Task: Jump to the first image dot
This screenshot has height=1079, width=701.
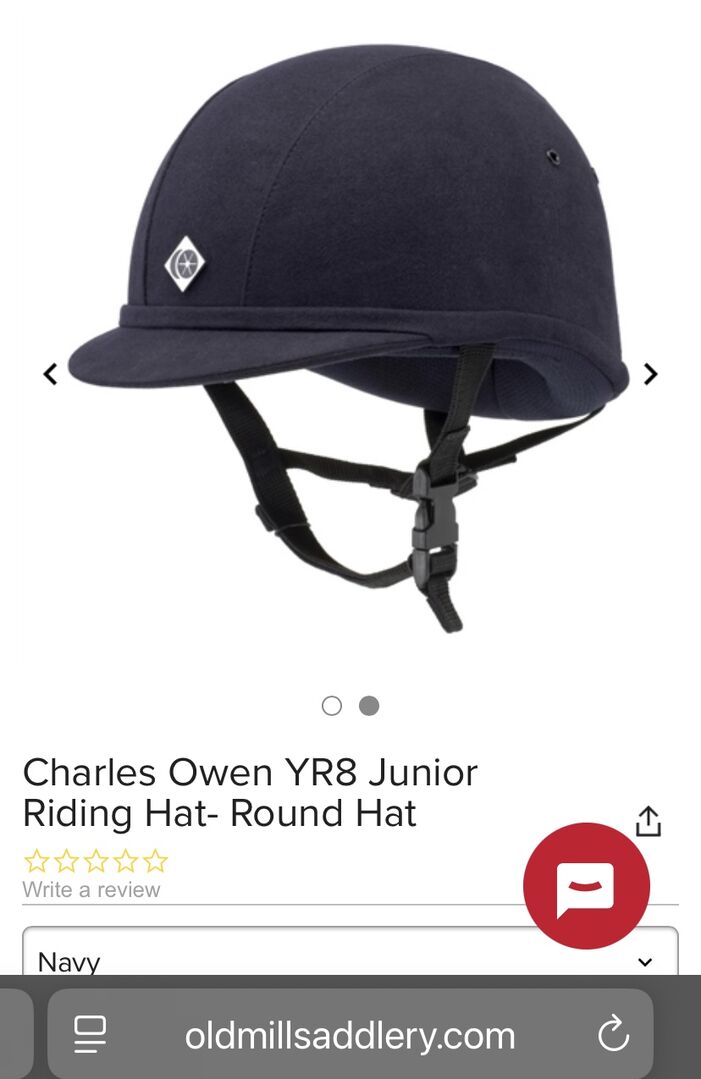Action: 332,706
